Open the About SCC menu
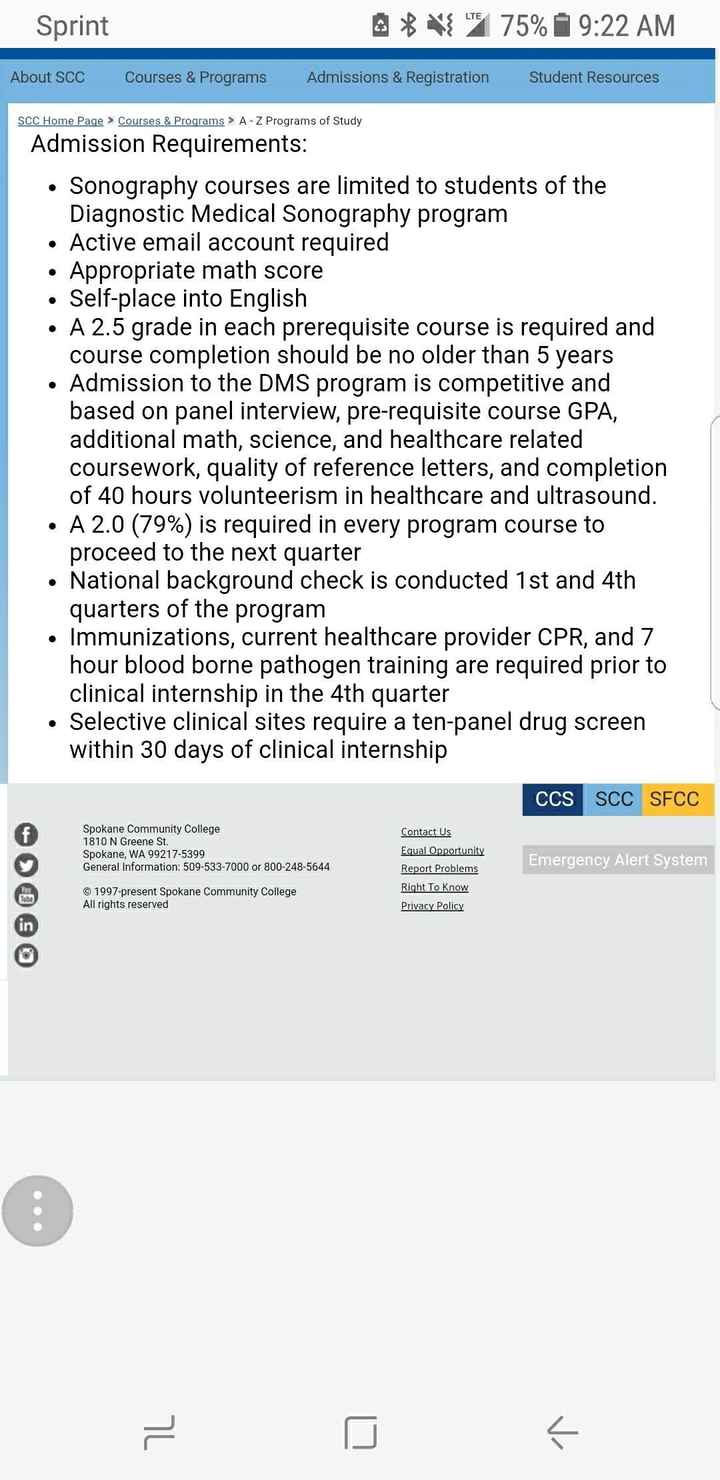 pyautogui.click(x=47, y=77)
